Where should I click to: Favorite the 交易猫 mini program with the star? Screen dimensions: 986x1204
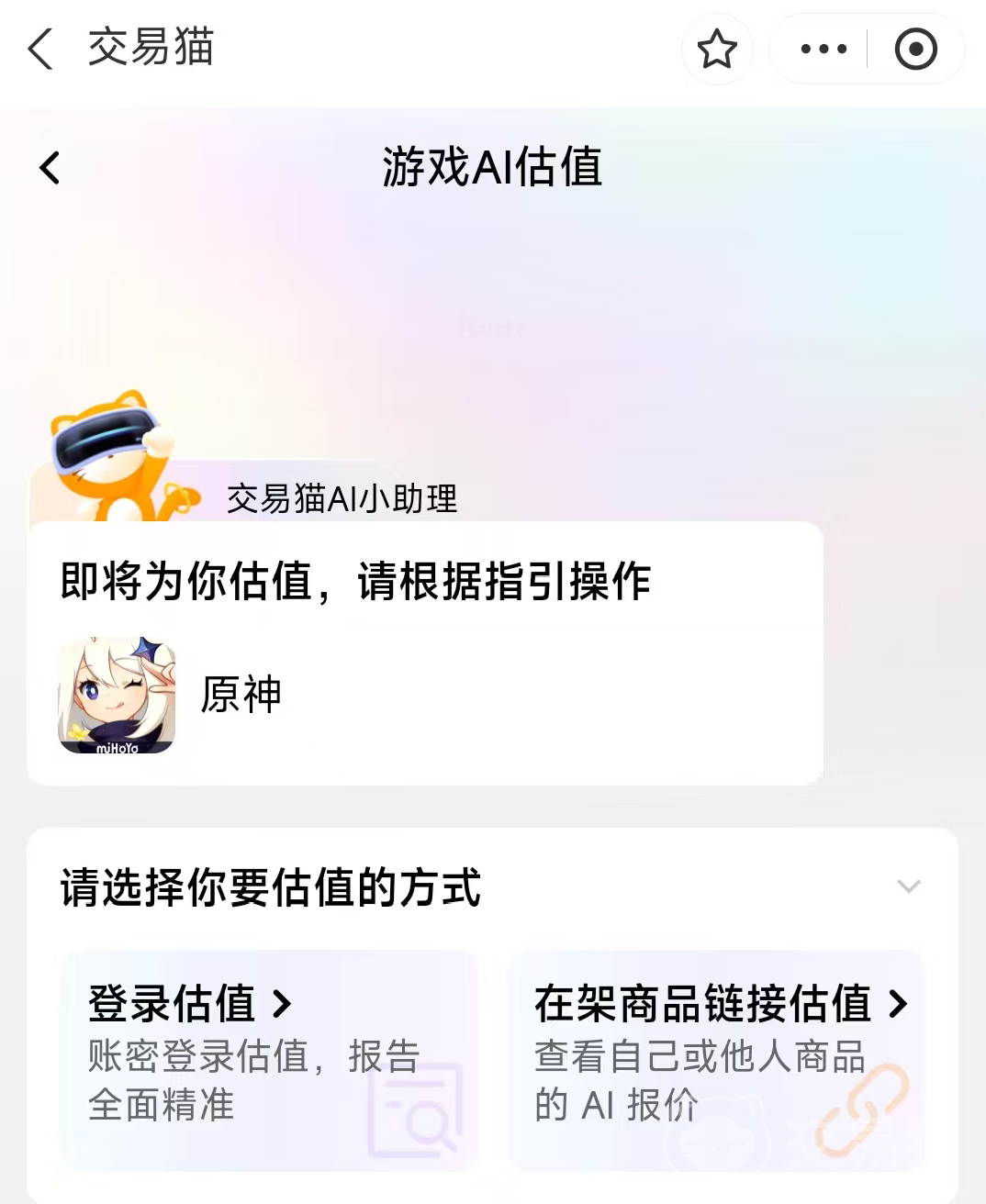717,50
